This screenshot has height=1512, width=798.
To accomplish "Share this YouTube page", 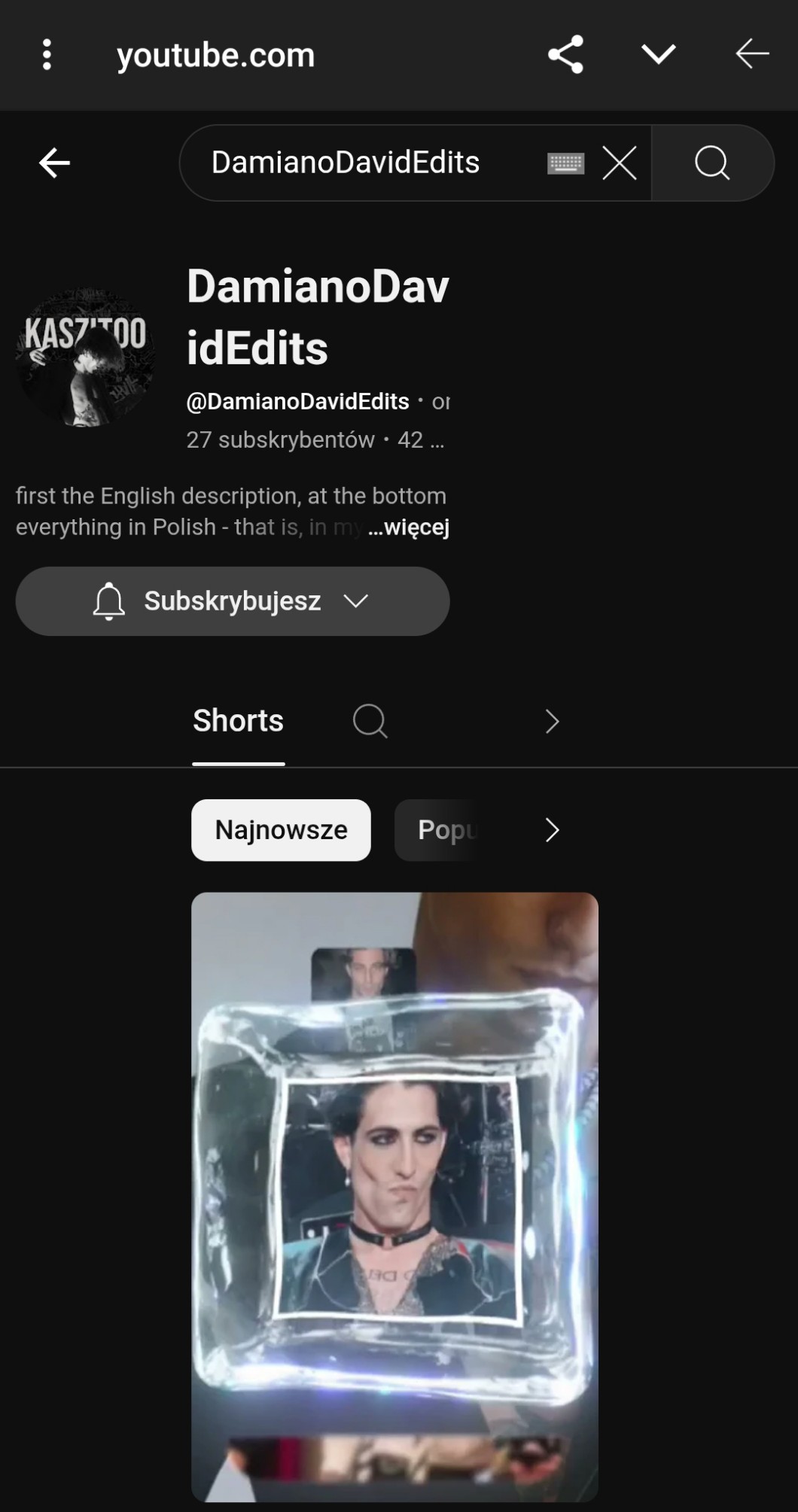I will 565,54.
